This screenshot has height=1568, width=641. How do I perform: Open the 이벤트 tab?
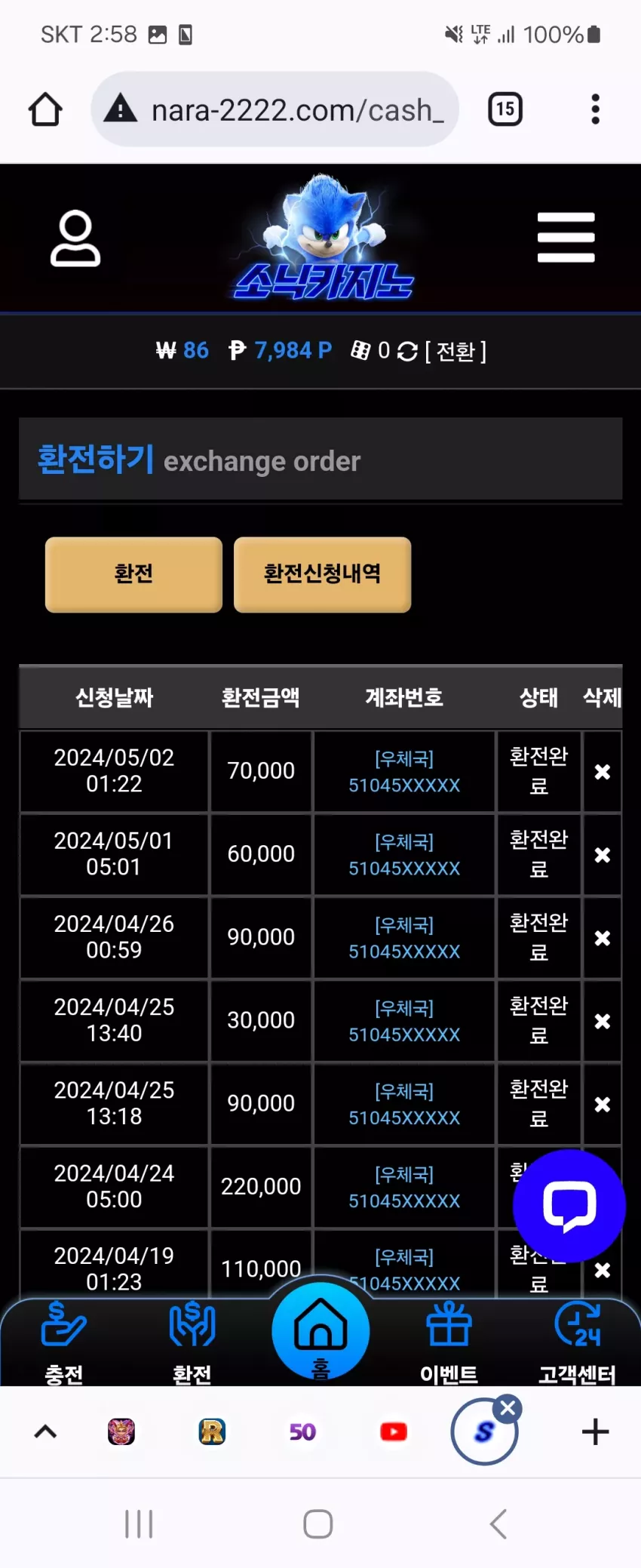coord(449,1344)
